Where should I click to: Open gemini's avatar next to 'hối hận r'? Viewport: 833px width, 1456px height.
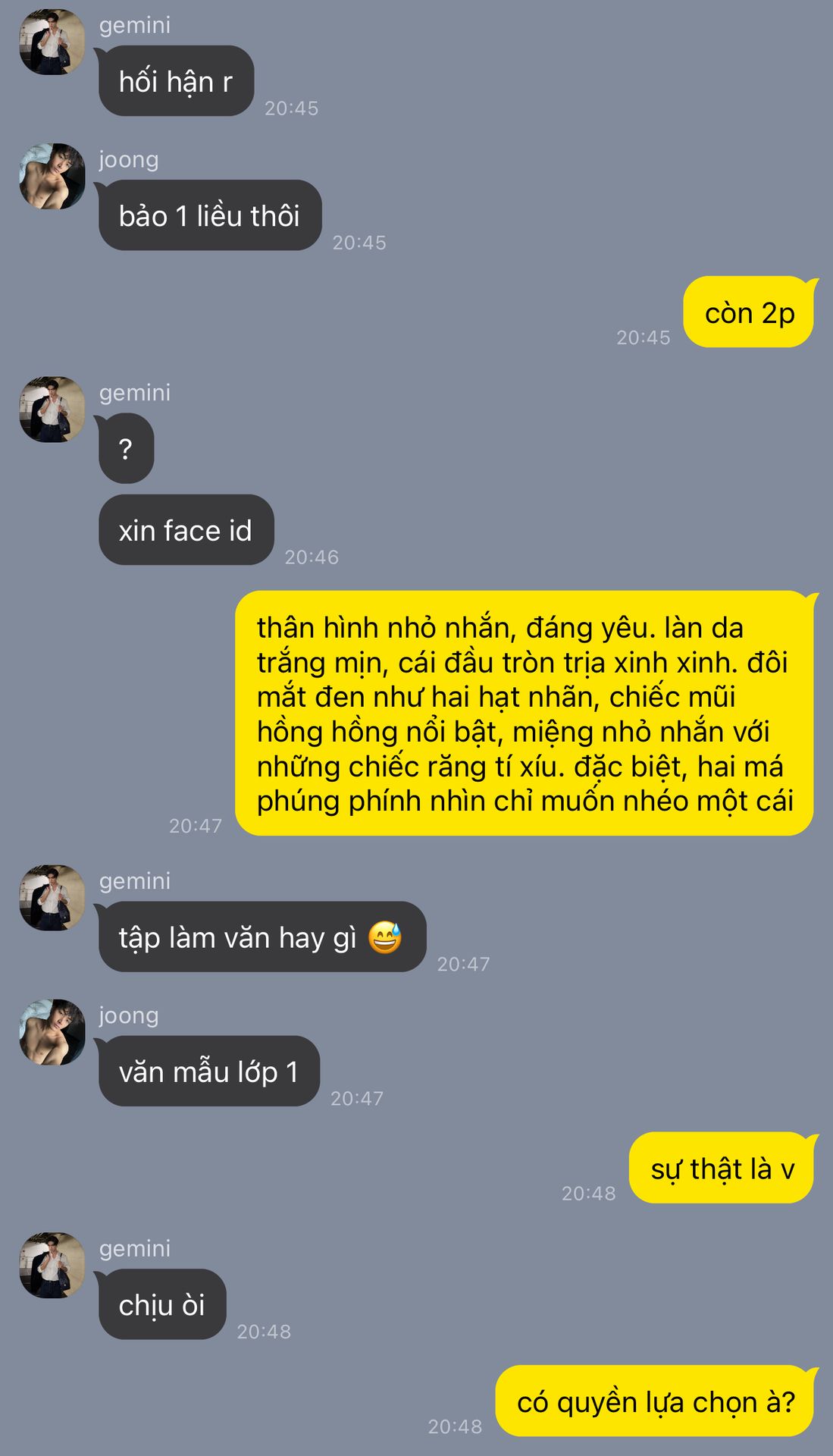(x=52, y=42)
